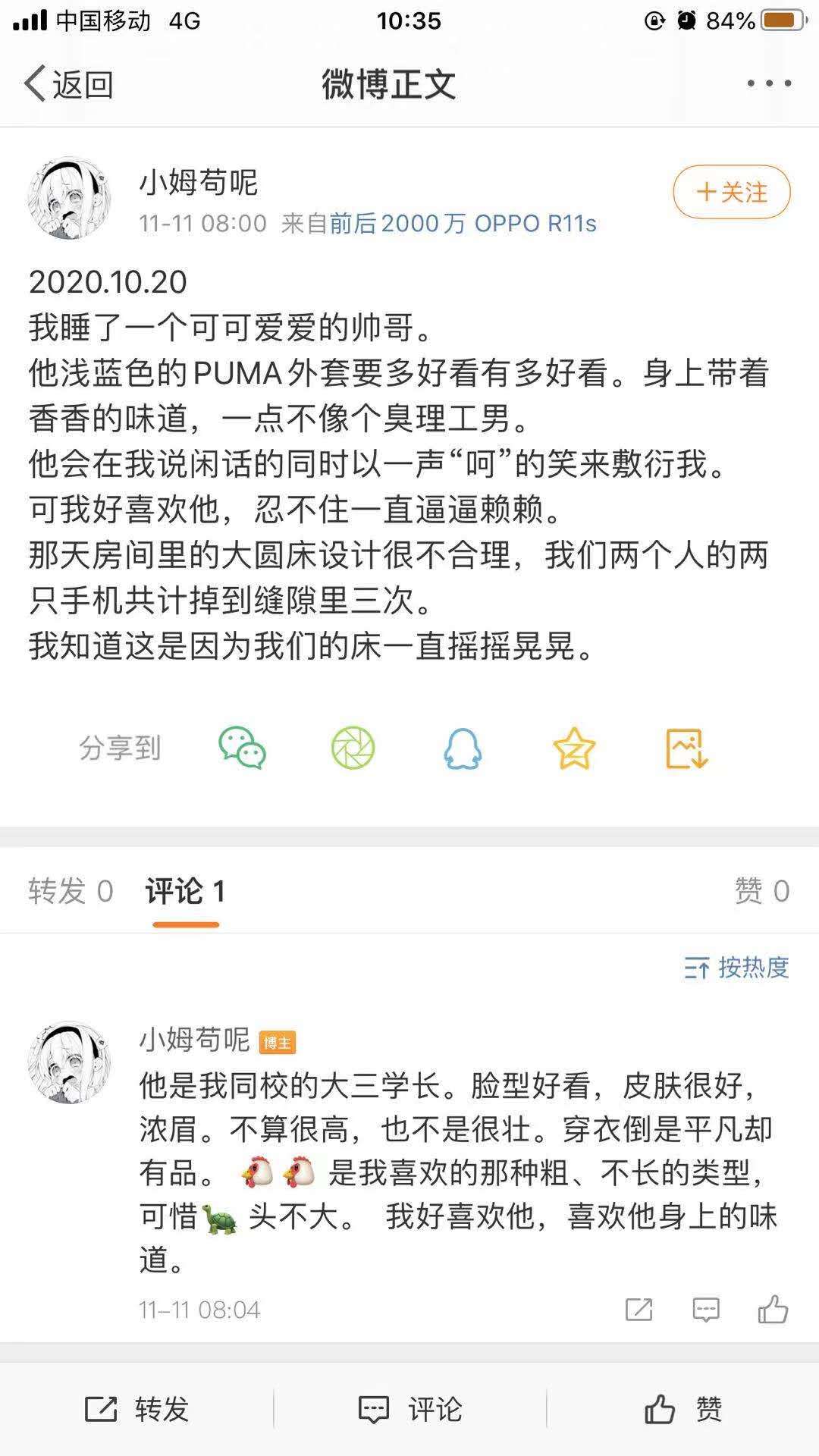Share the post to Qzone star icon
This screenshot has height=1456, width=819.
pyautogui.click(x=574, y=748)
